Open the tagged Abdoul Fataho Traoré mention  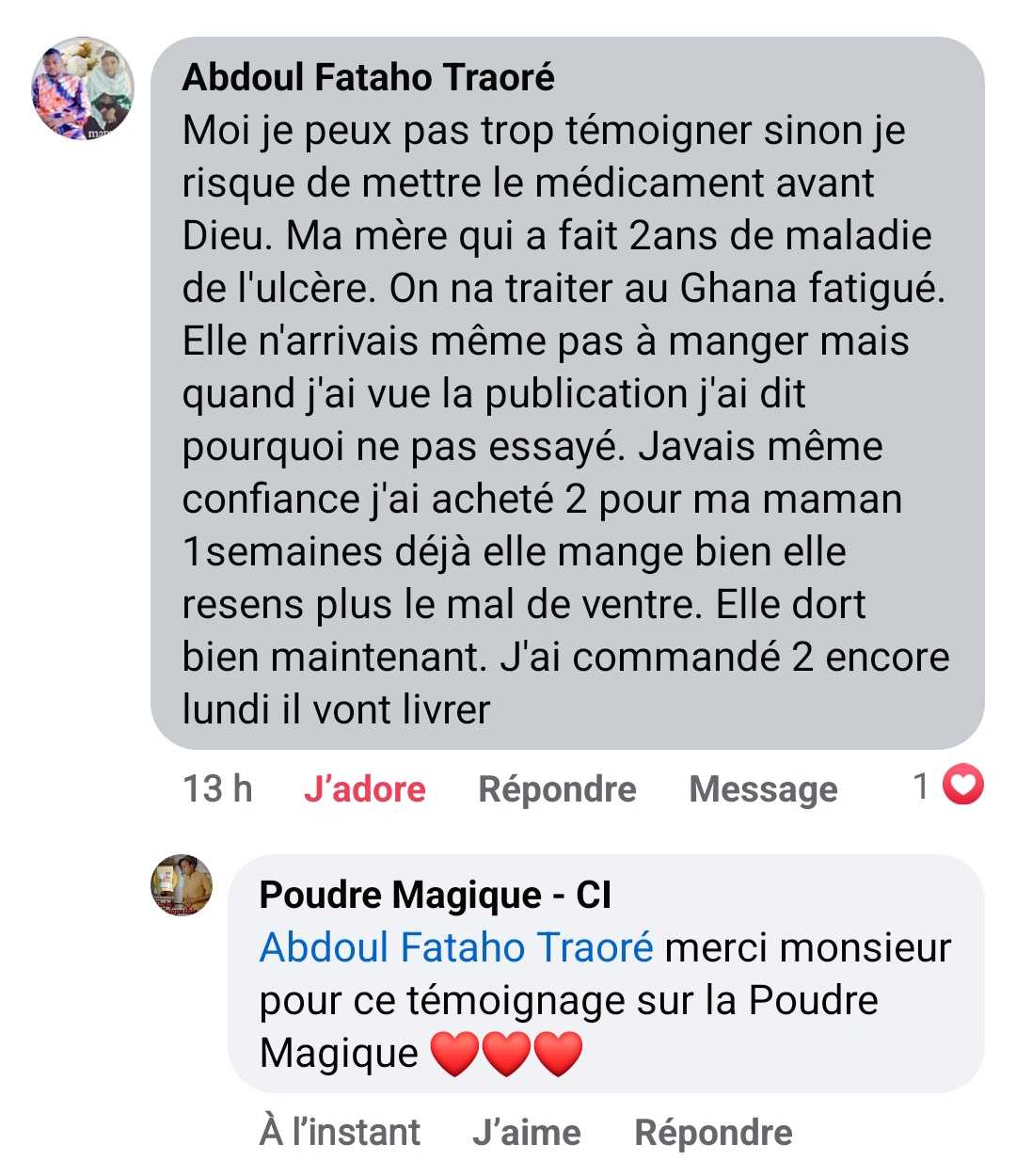pyautogui.click(x=456, y=947)
